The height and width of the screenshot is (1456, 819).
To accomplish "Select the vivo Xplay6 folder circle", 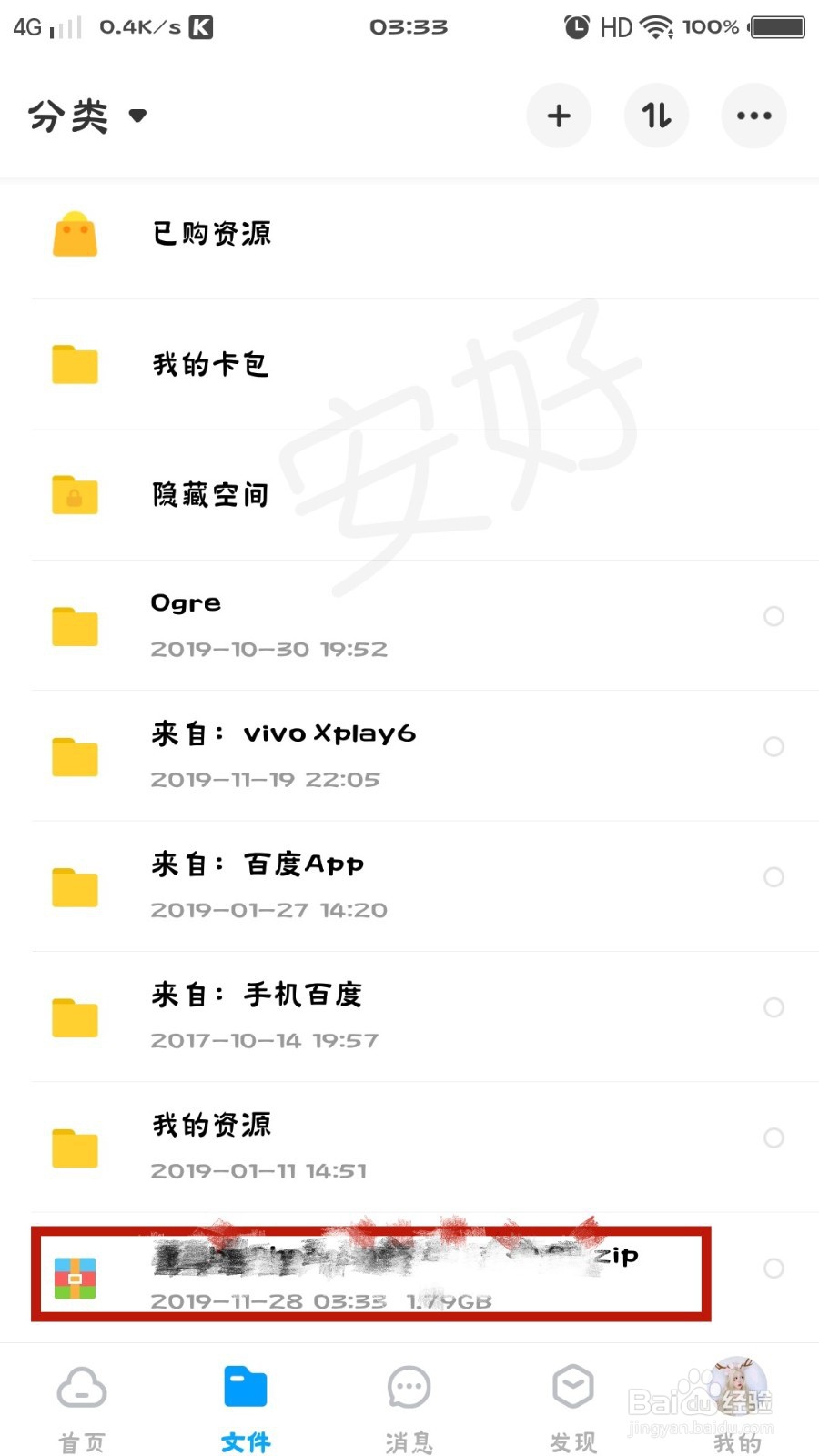I will [773, 747].
